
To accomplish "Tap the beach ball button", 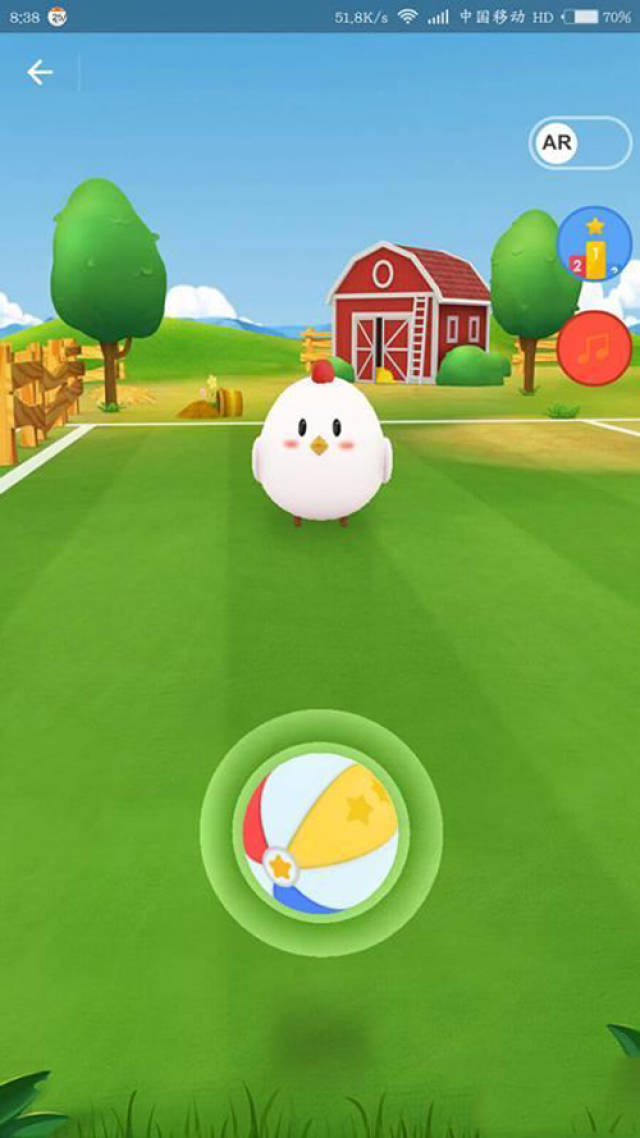I will [x=321, y=832].
